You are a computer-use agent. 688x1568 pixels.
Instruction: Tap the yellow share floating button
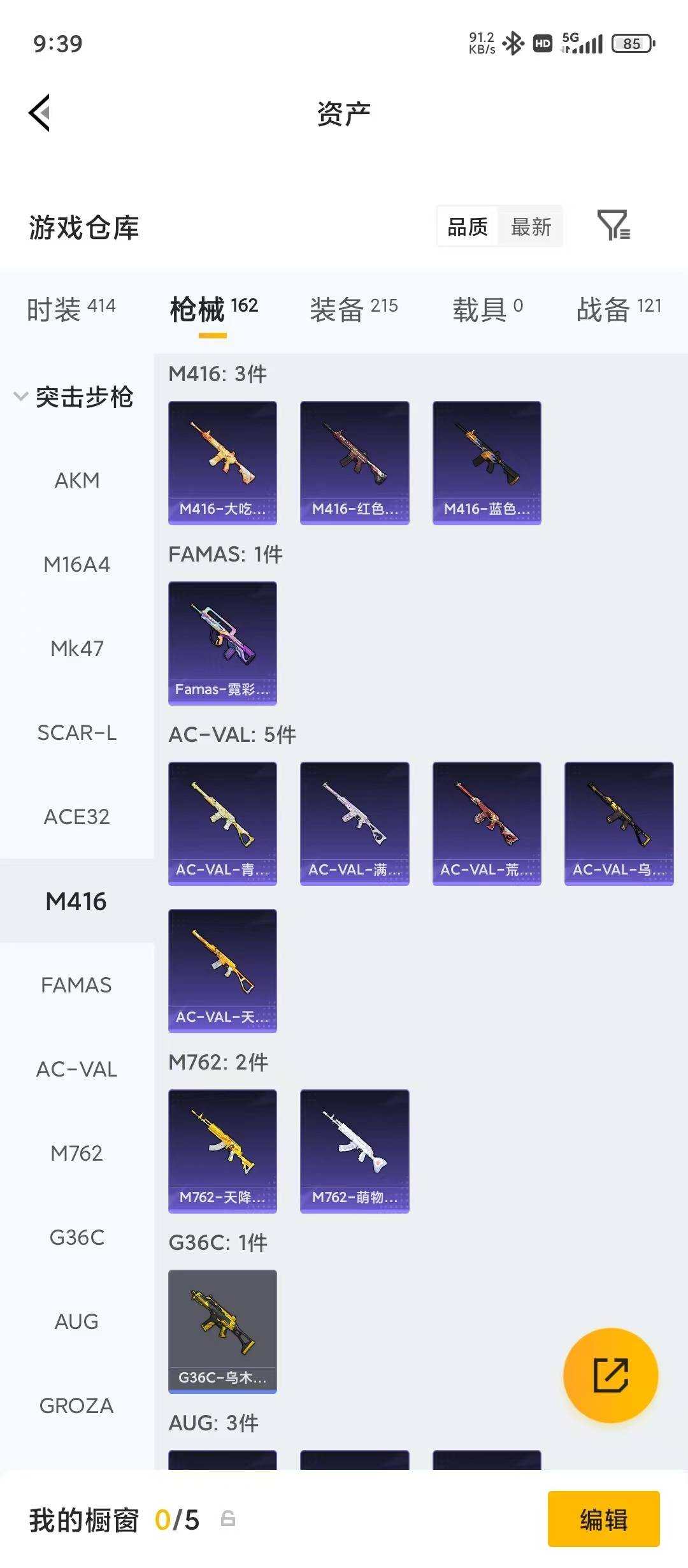[x=610, y=1375]
